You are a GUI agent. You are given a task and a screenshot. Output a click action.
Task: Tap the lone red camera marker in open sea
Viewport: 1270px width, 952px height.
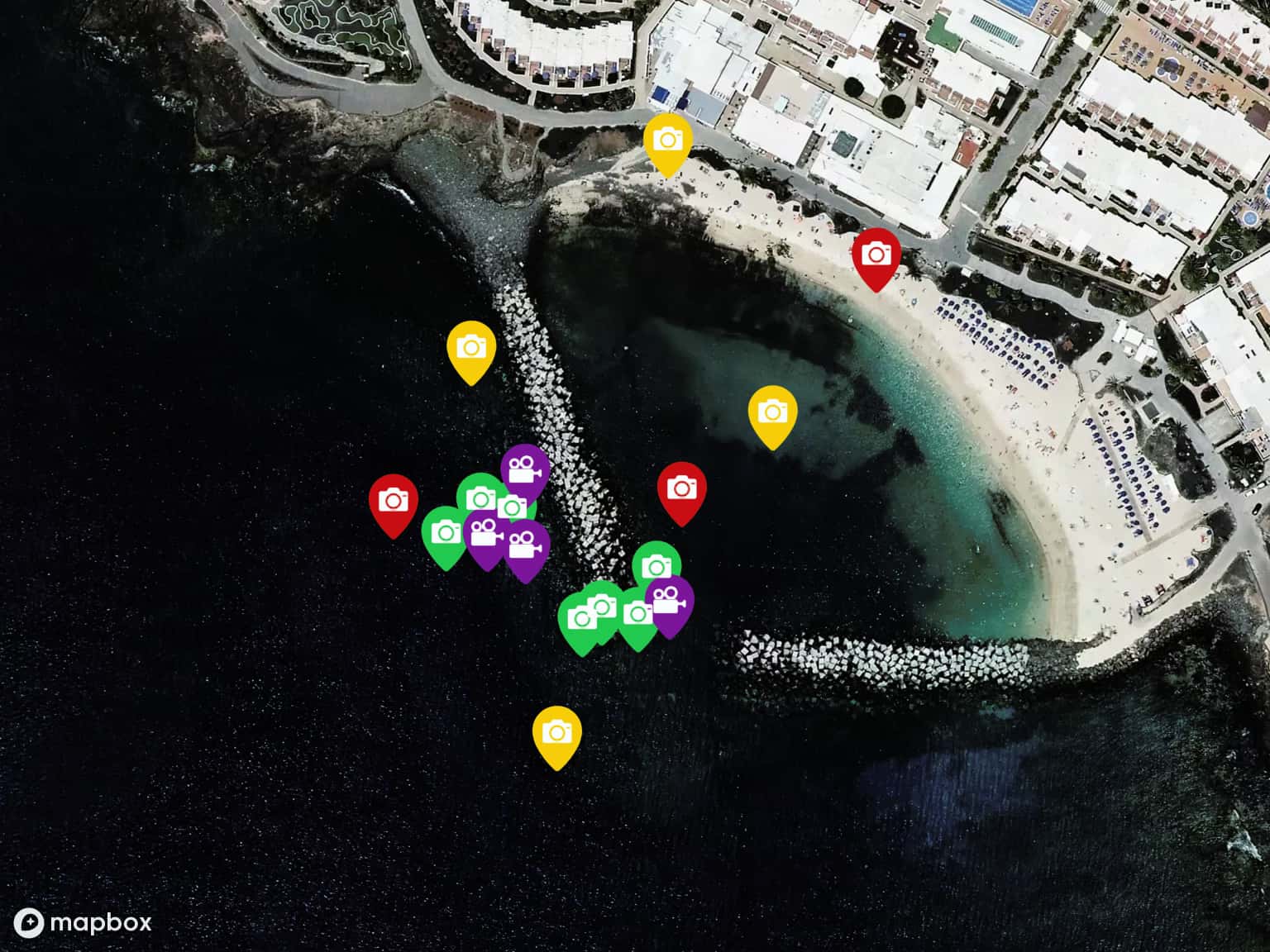click(x=393, y=501)
